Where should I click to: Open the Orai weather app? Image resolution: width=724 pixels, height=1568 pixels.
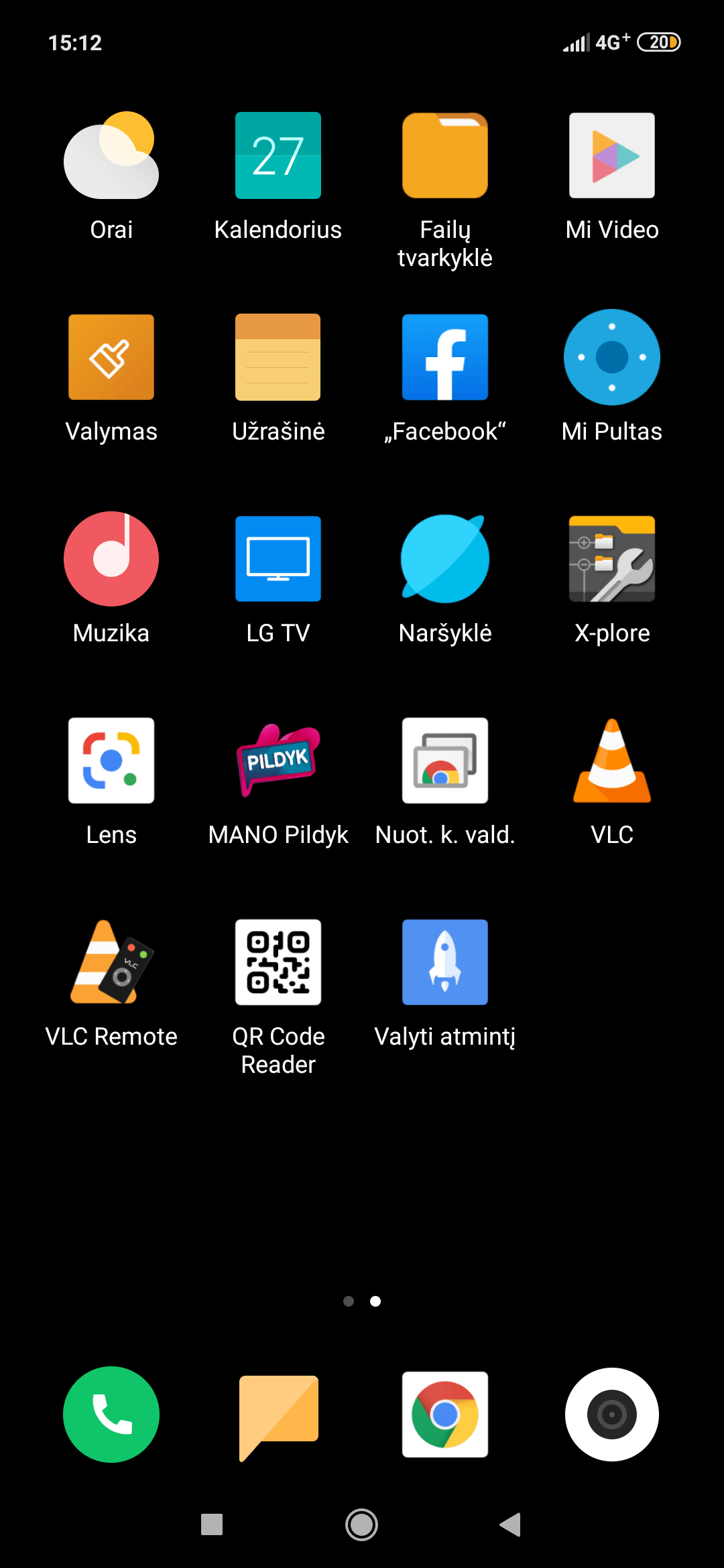(111, 156)
